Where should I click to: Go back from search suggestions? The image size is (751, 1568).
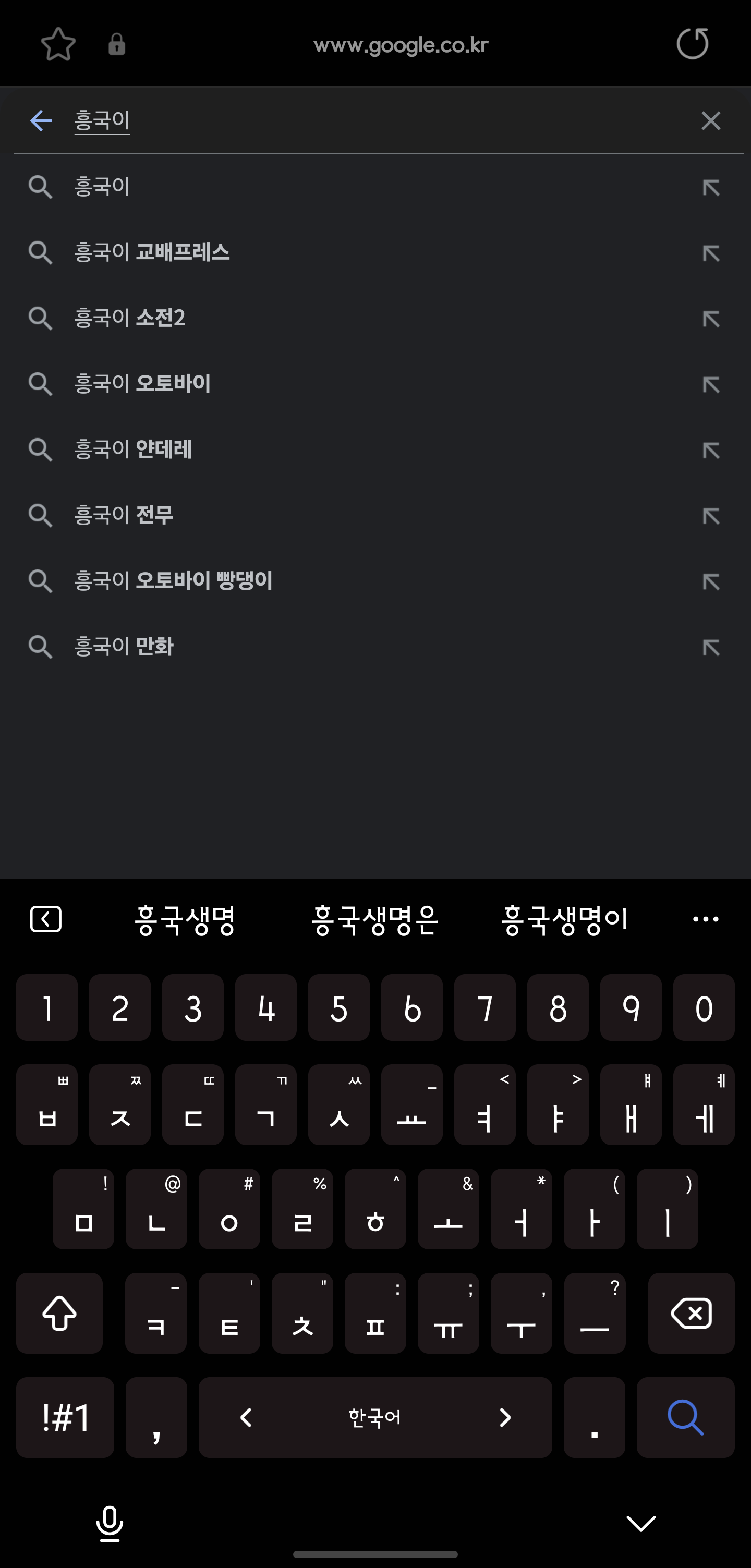click(x=41, y=120)
